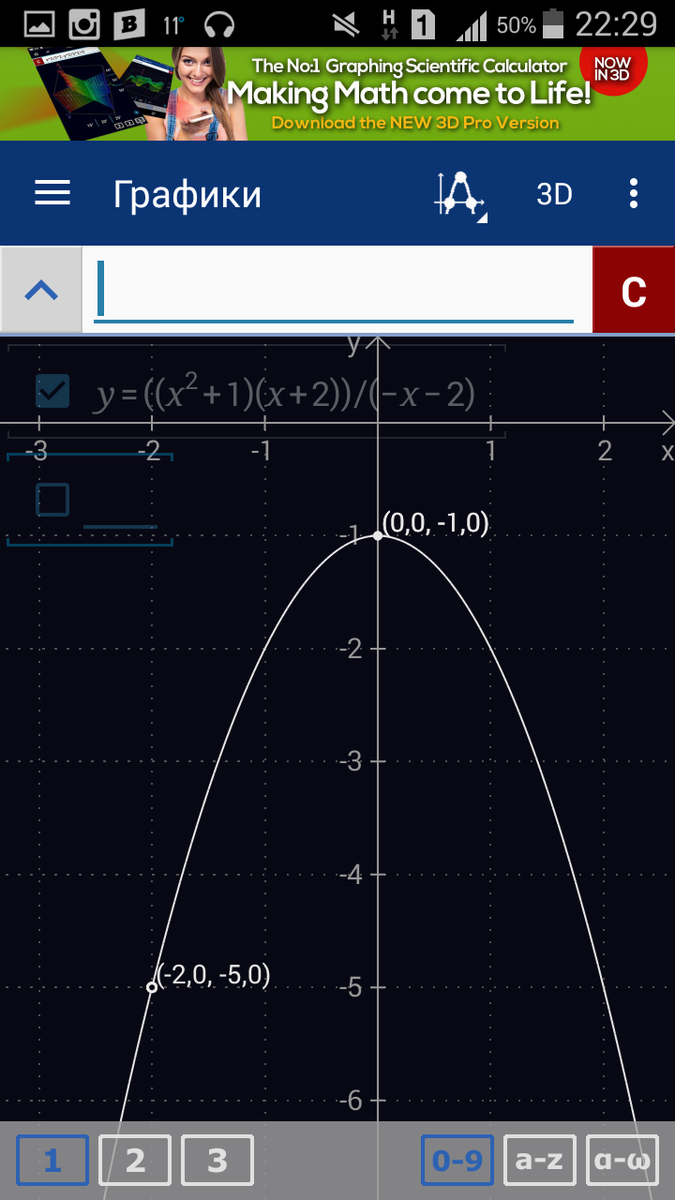Open the graph analysis tool icon
The height and width of the screenshot is (1200, 675).
[461, 194]
